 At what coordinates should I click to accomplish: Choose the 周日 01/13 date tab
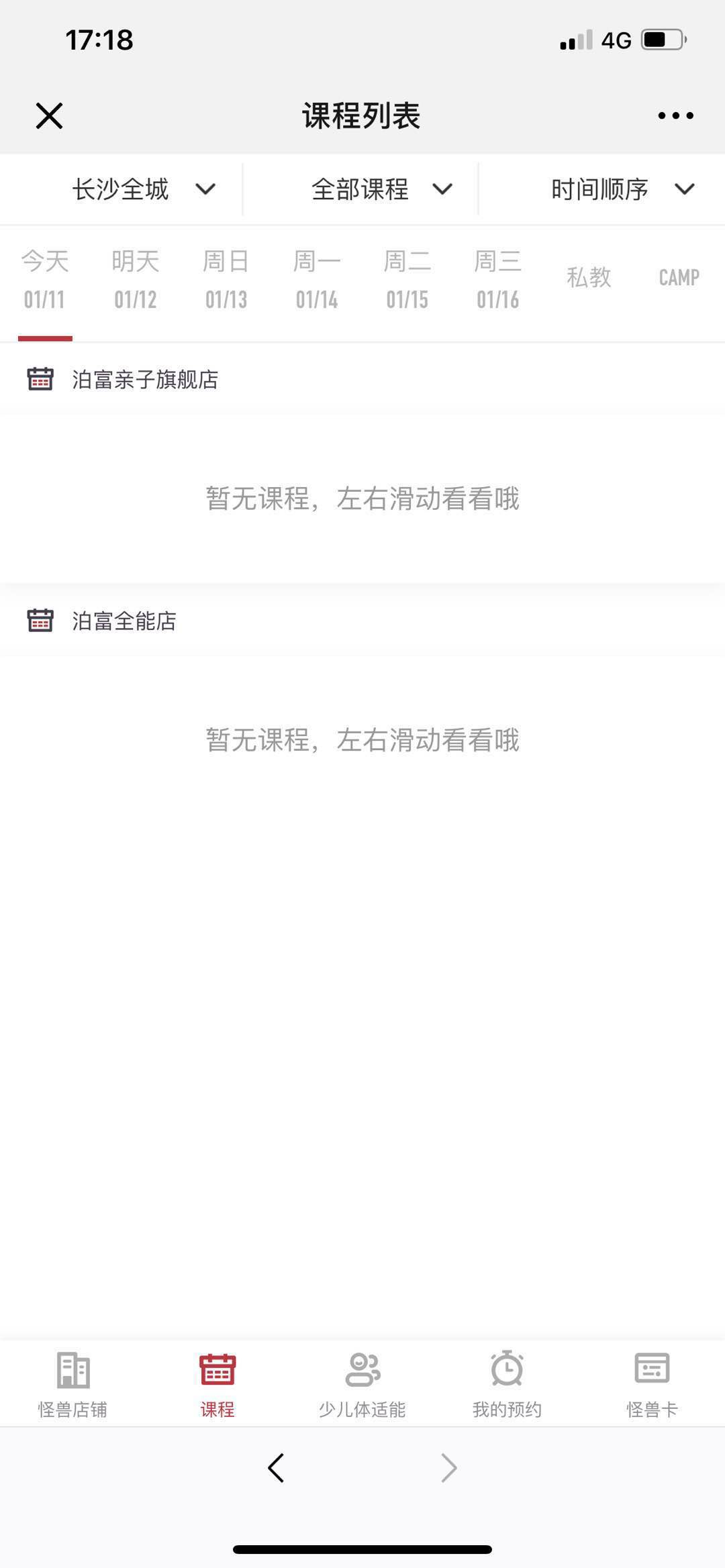pyautogui.click(x=226, y=280)
